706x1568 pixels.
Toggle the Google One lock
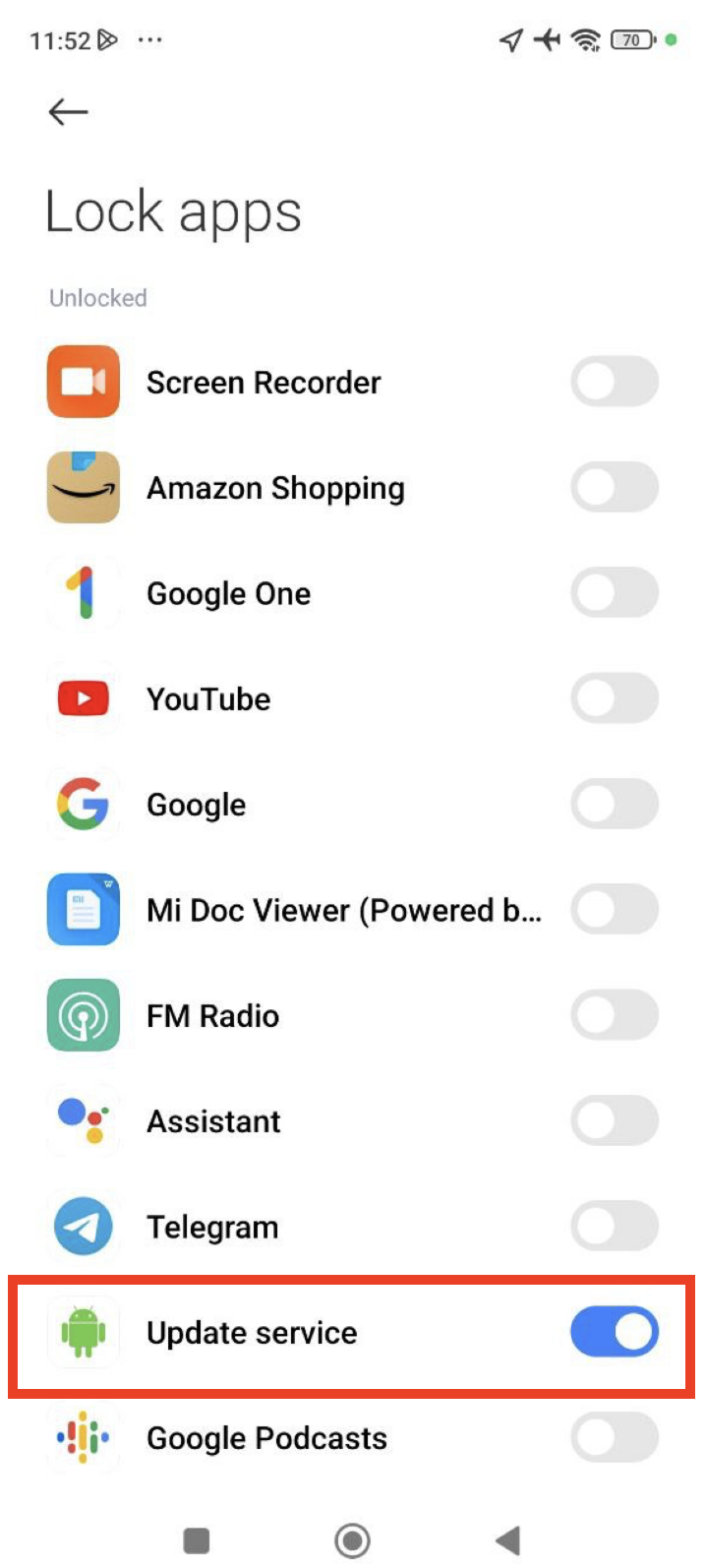[614, 593]
